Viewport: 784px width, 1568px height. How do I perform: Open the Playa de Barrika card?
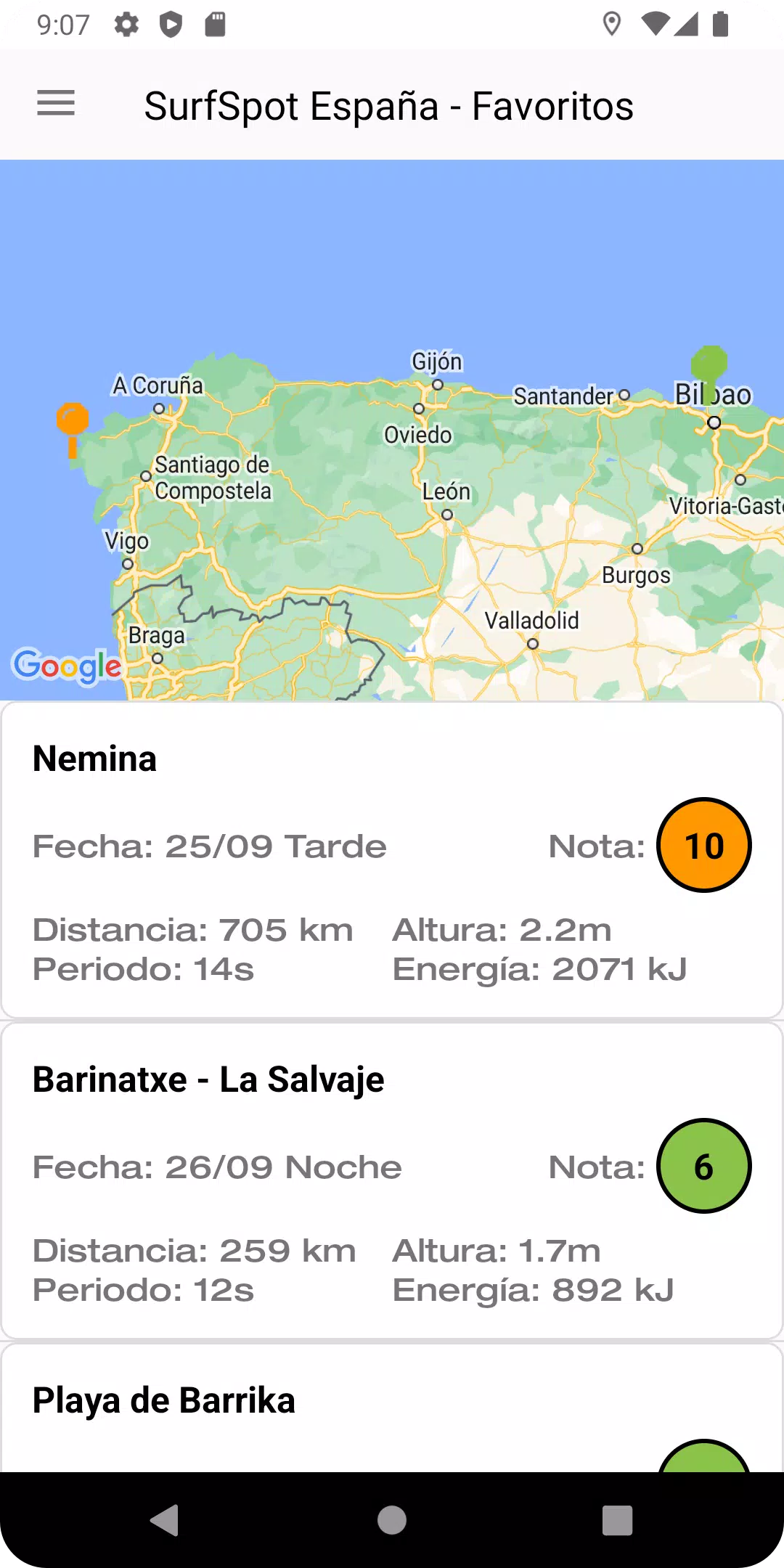click(392, 1408)
